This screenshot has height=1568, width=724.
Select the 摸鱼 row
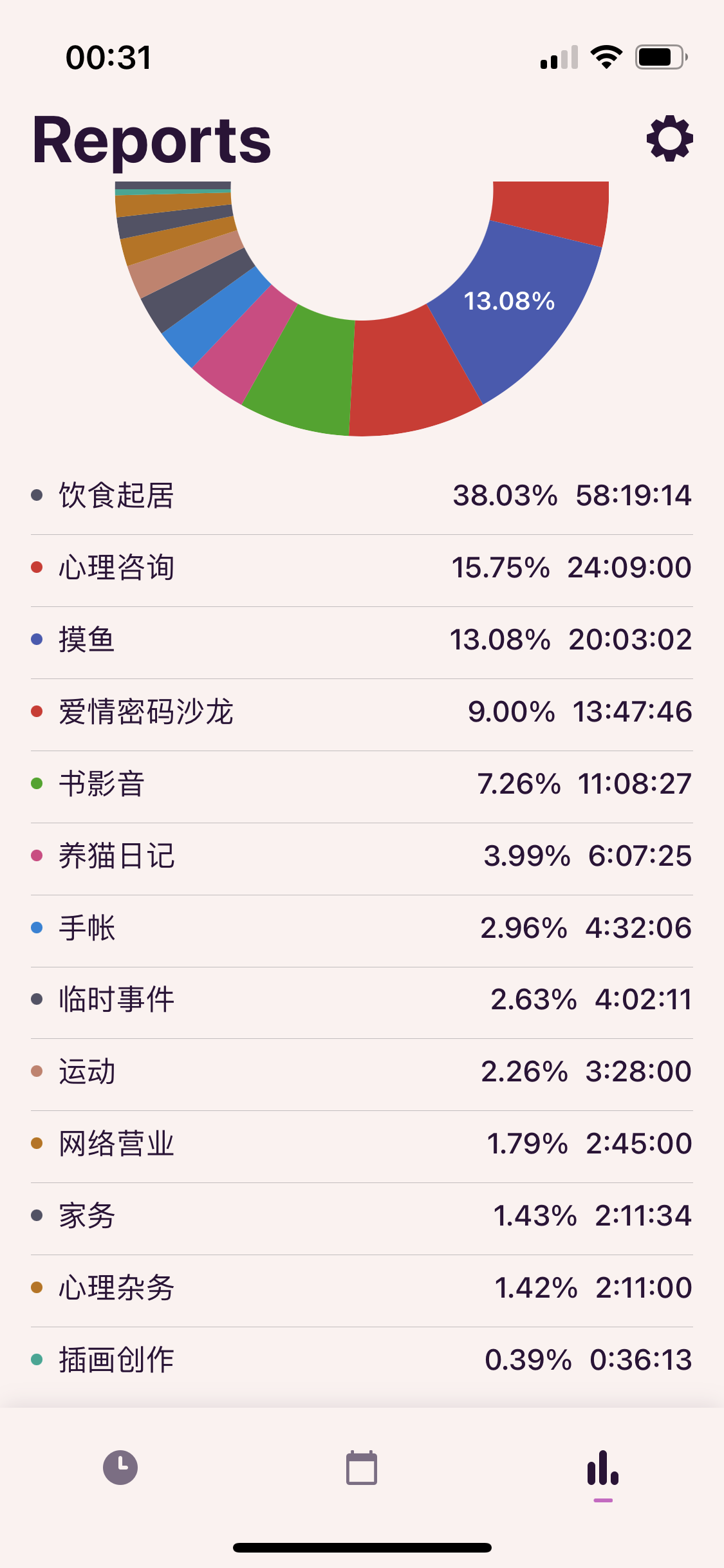point(362,640)
